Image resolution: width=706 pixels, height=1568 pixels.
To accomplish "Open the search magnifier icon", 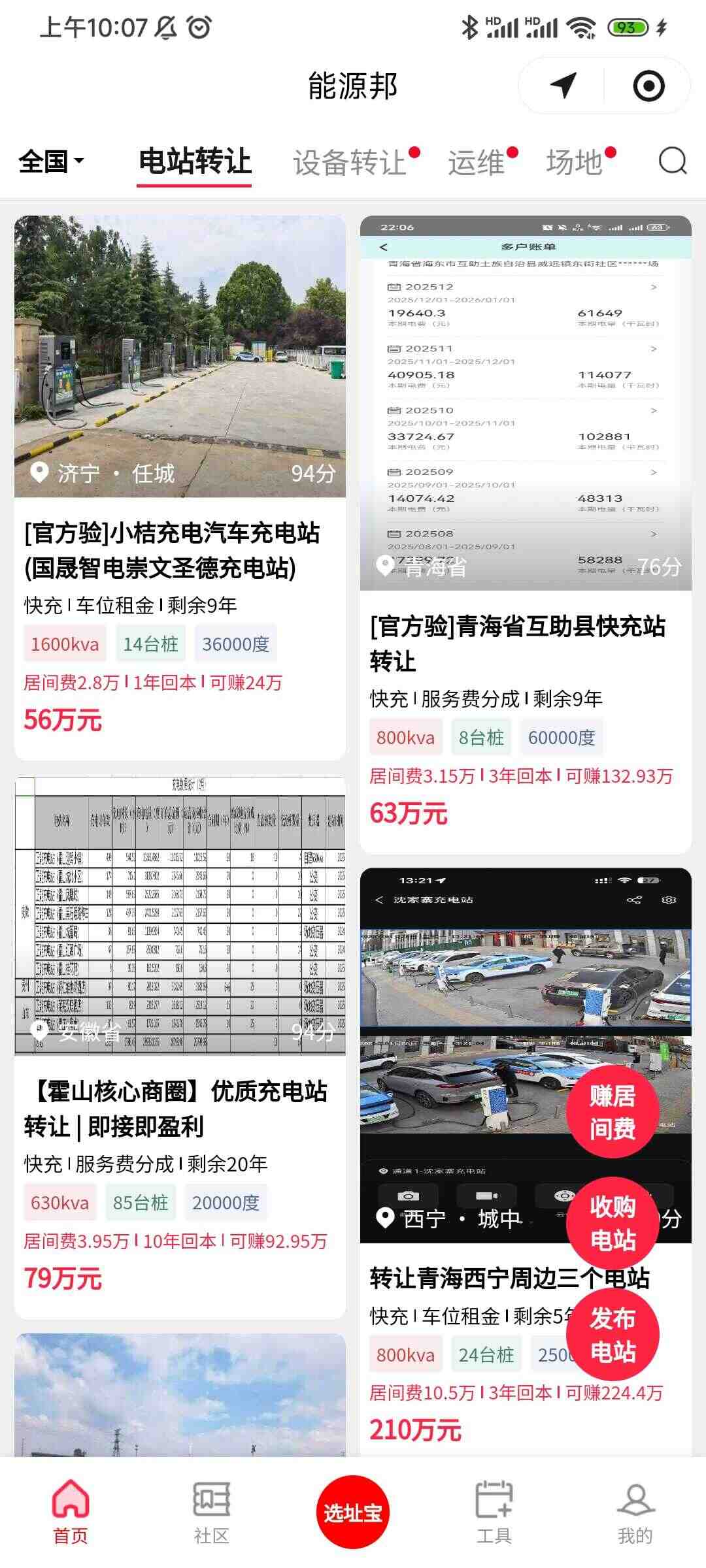I will [673, 160].
